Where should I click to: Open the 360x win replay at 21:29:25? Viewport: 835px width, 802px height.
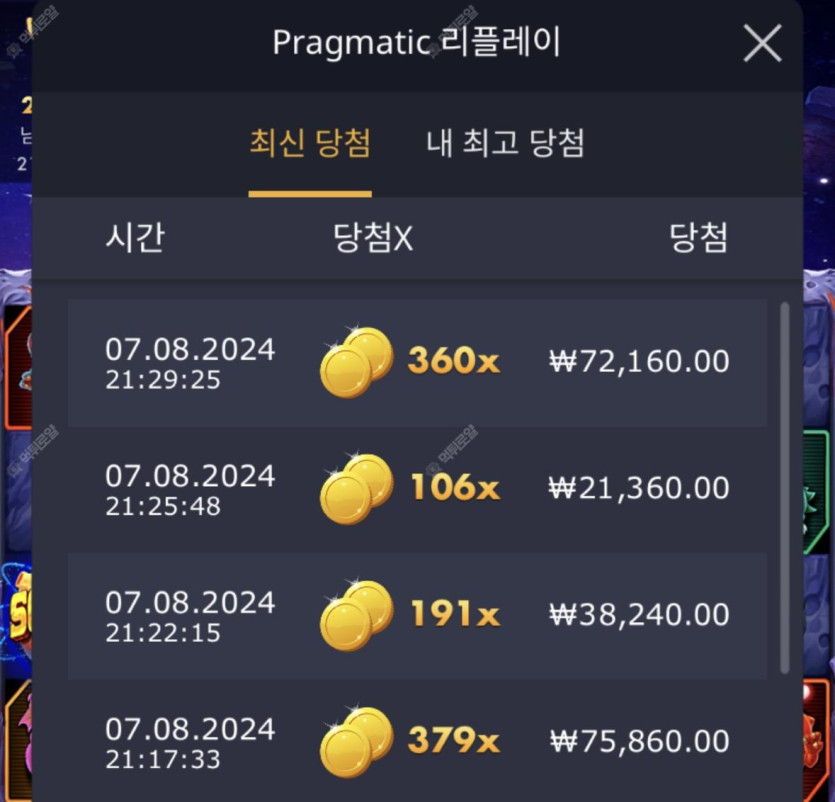click(x=417, y=362)
